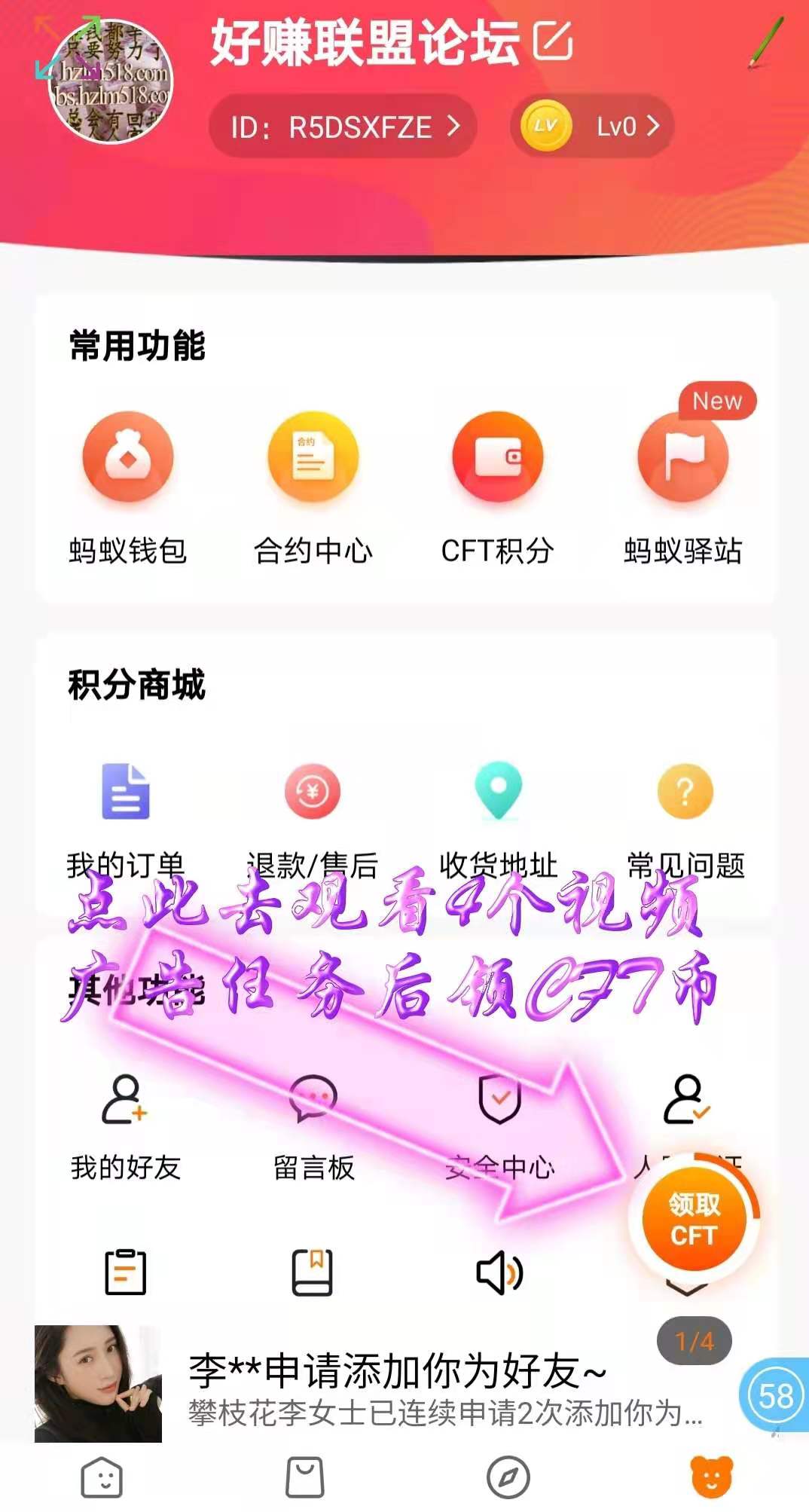The width and height of the screenshot is (809, 1512).
Task: Tap the profile avatar
Action: (x=110, y=81)
